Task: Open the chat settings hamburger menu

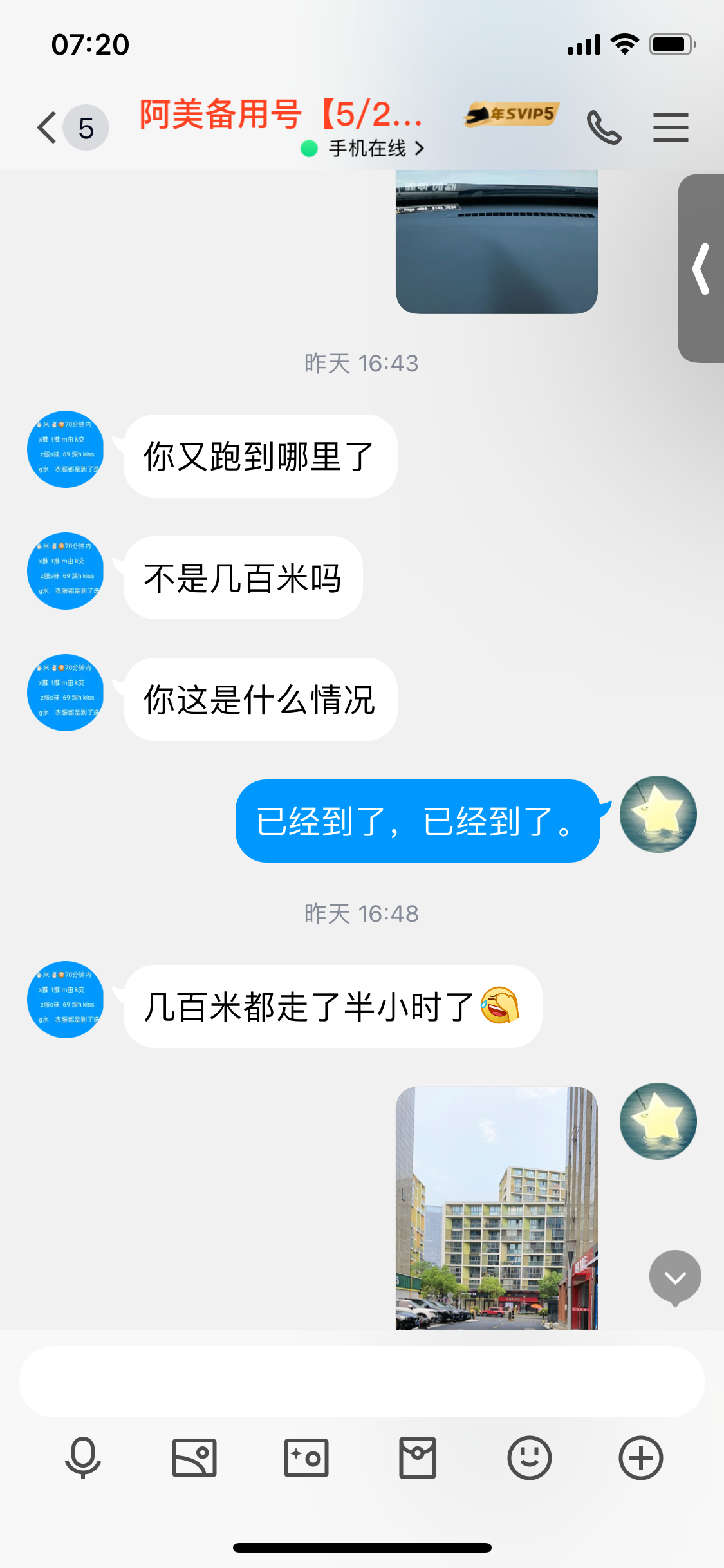Action: pos(671,127)
